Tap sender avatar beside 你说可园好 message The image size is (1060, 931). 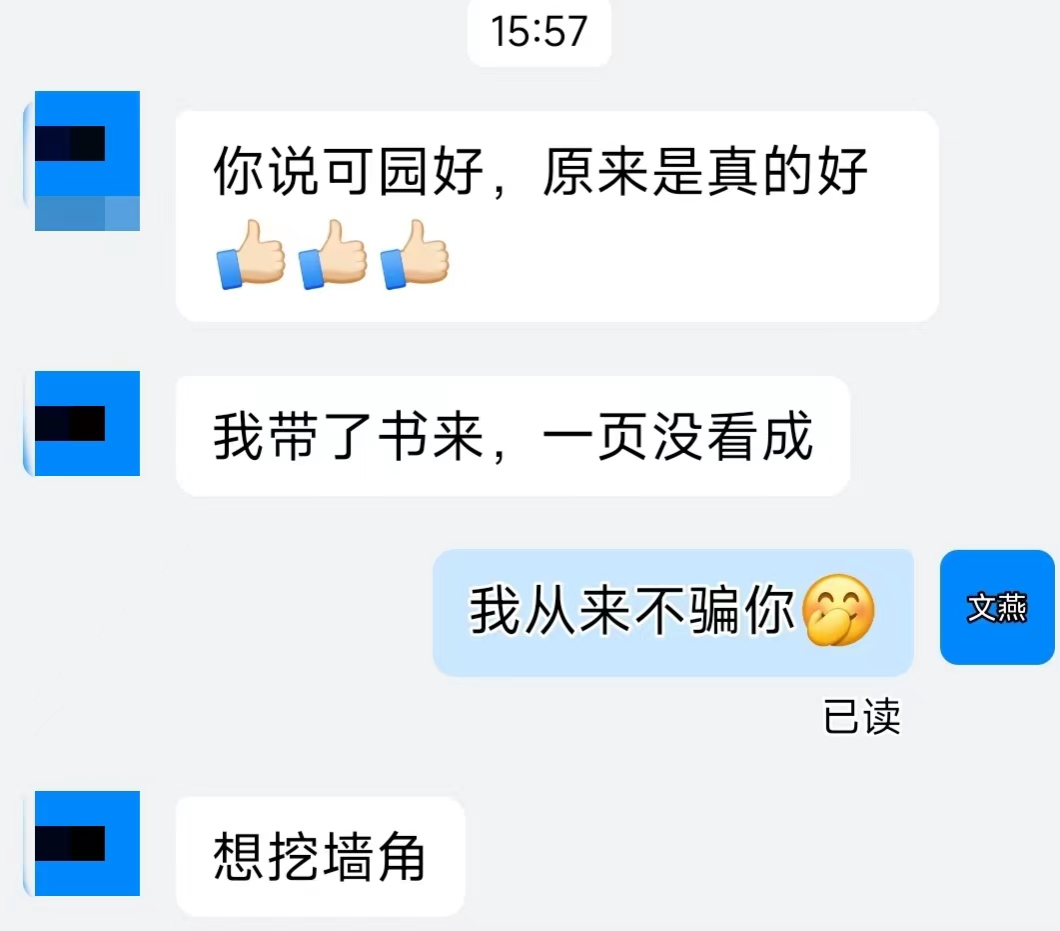(86, 161)
